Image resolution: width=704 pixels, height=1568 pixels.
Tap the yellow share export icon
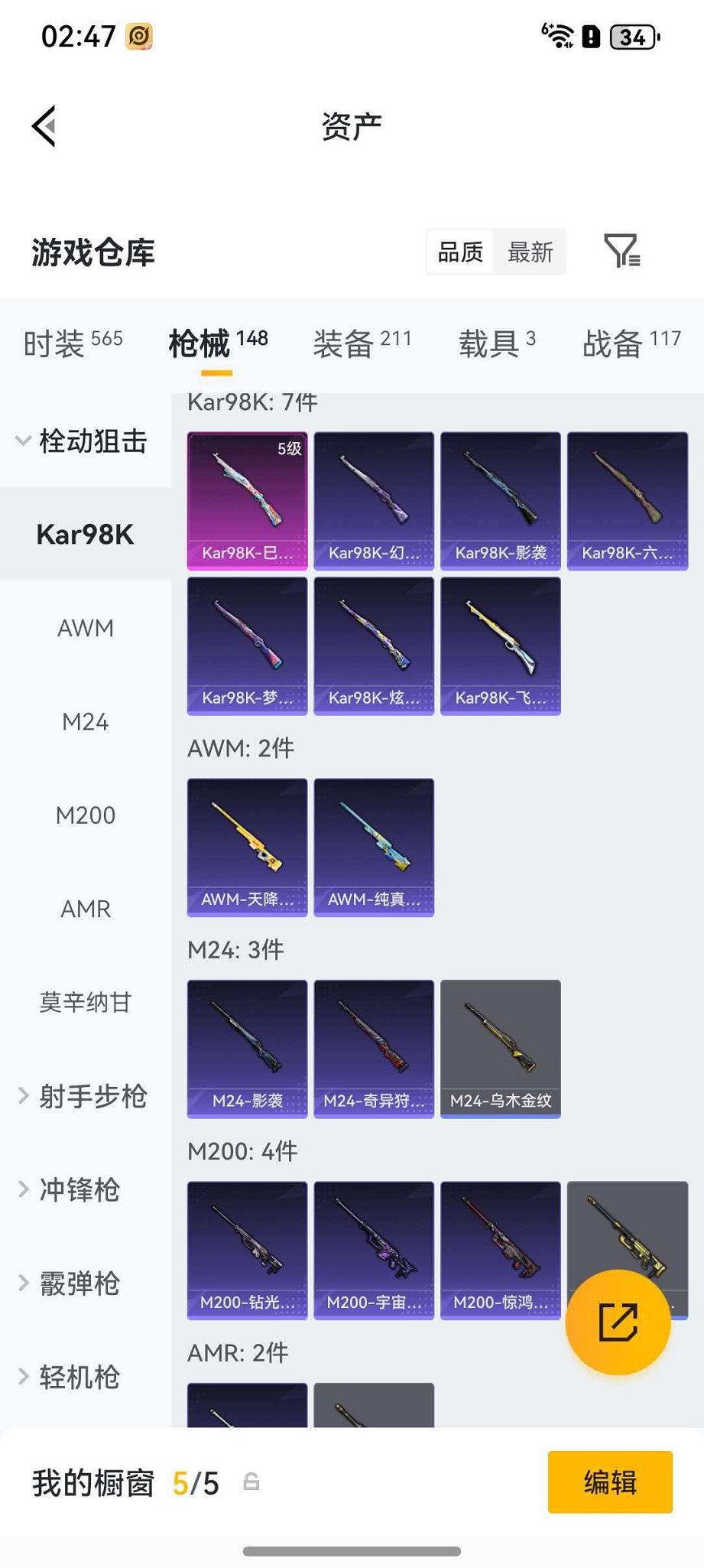618,1323
